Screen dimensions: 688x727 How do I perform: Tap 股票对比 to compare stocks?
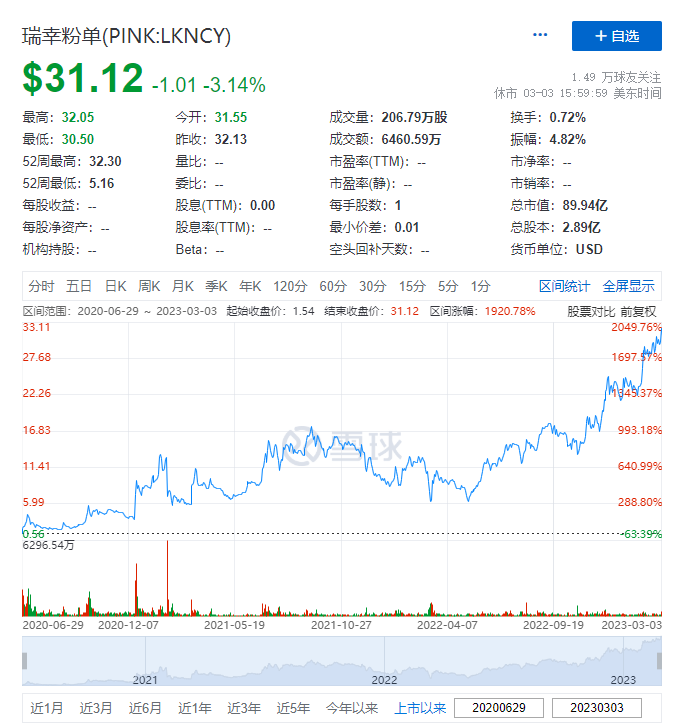(592, 311)
